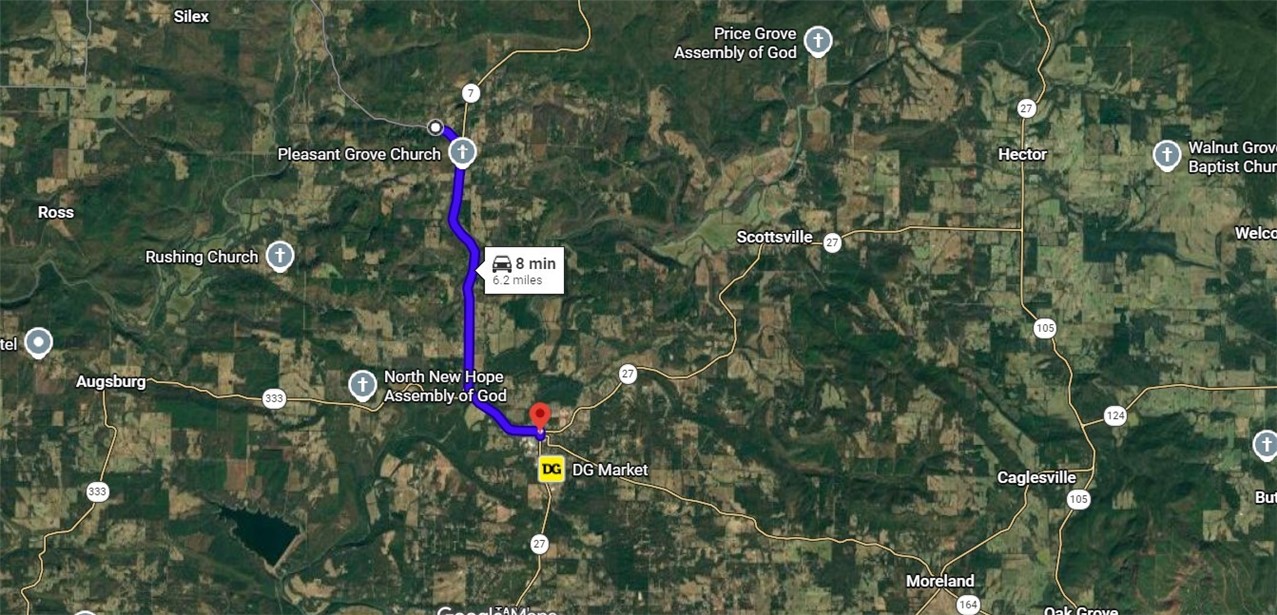Open the Pleasant Grove Church marker
The image size is (1277, 615).
[461, 153]
